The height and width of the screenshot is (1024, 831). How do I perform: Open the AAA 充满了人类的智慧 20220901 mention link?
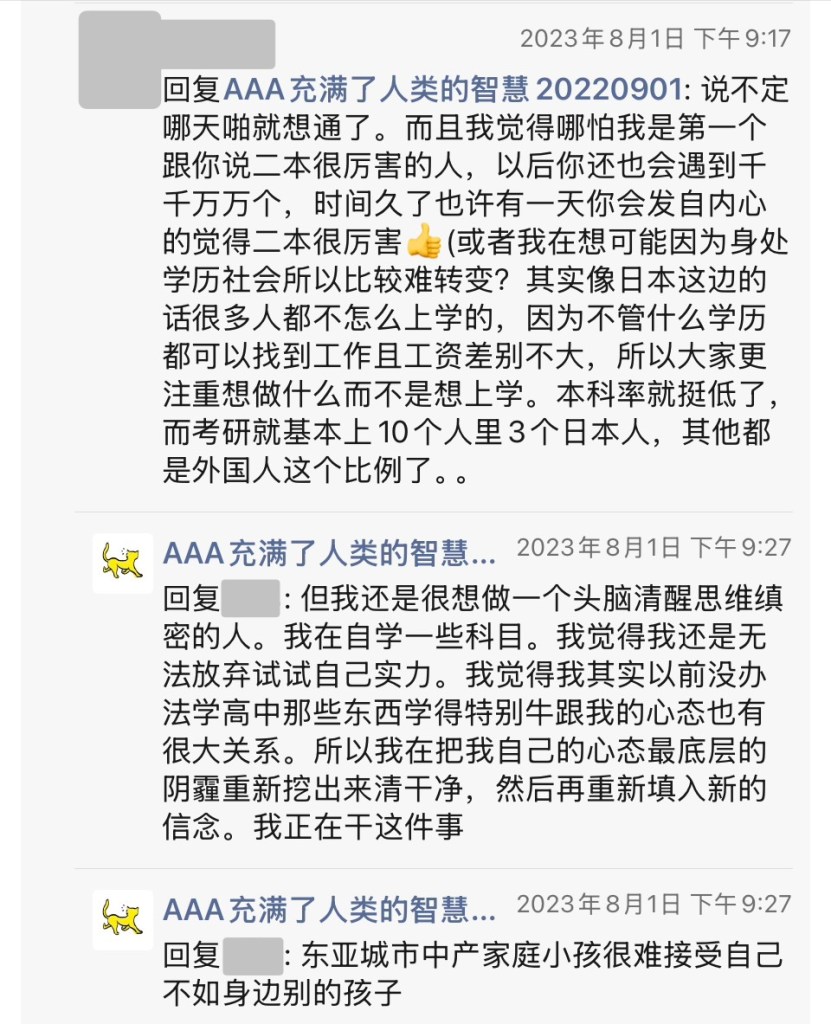[x=452, y=90]
